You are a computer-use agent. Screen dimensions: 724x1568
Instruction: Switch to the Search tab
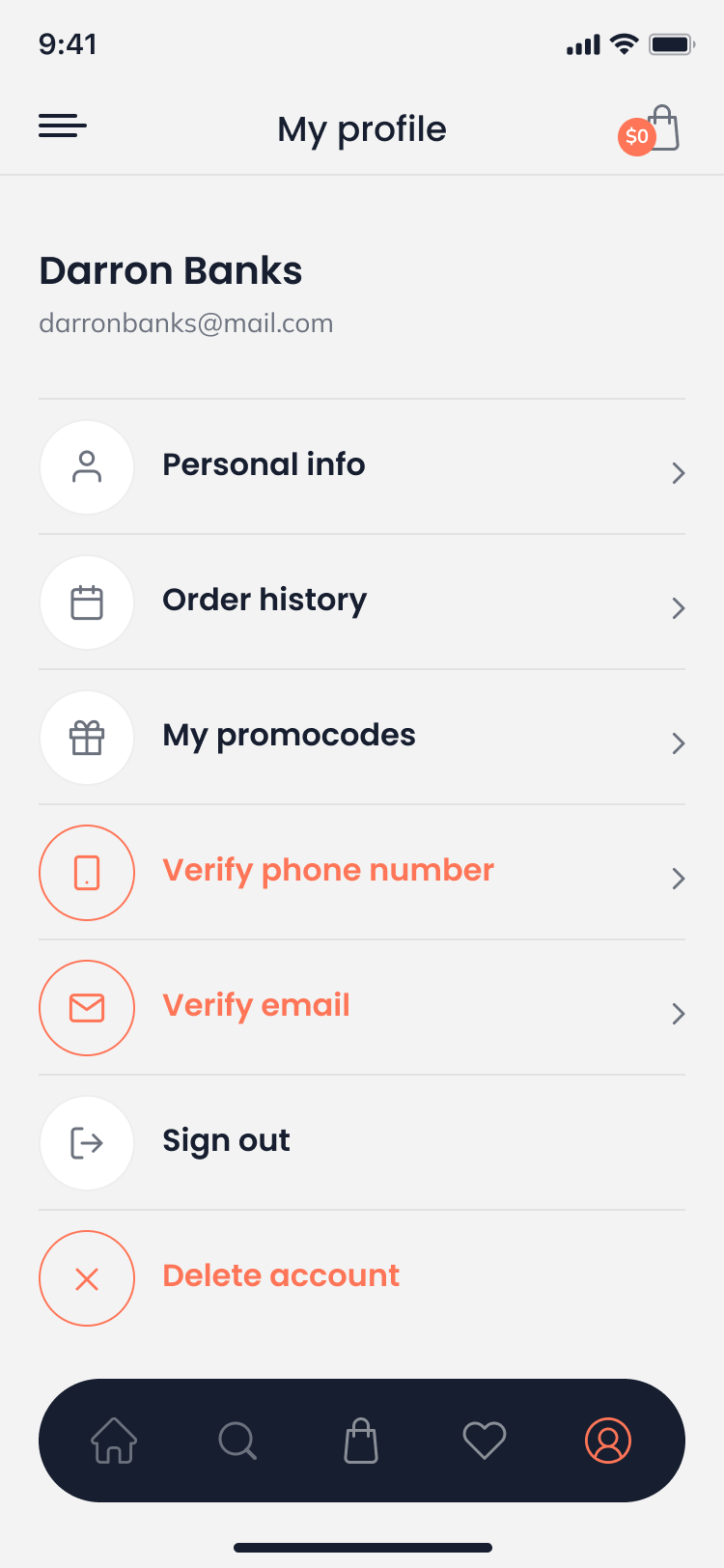(237, 1441)
